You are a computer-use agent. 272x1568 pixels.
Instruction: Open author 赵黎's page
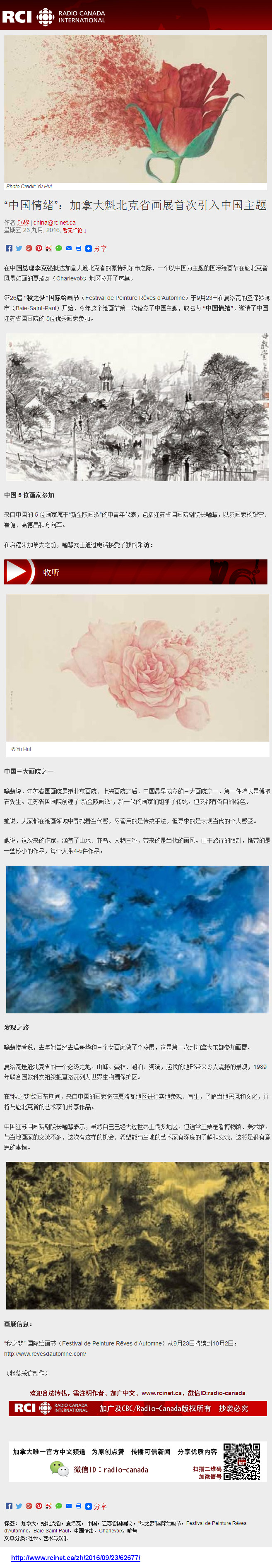click(x=23, y=223)
